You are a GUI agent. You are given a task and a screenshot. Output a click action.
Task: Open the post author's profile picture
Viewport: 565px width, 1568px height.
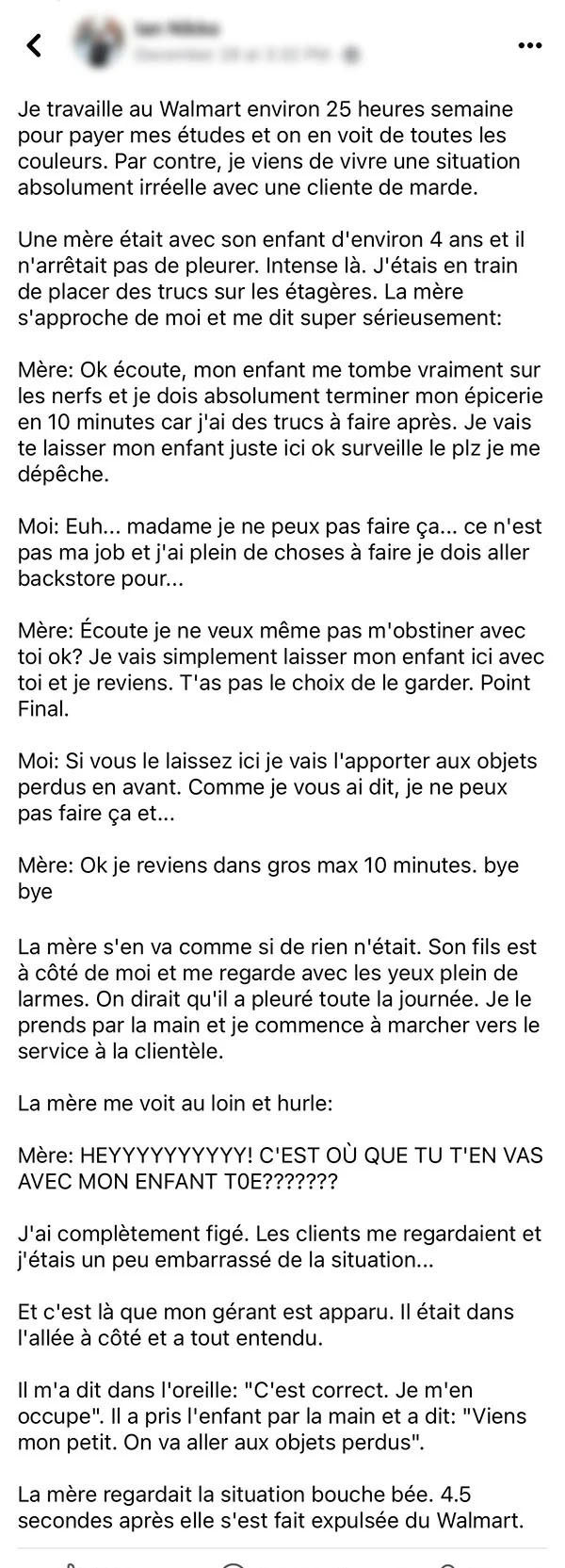click(x=99, y=43)
